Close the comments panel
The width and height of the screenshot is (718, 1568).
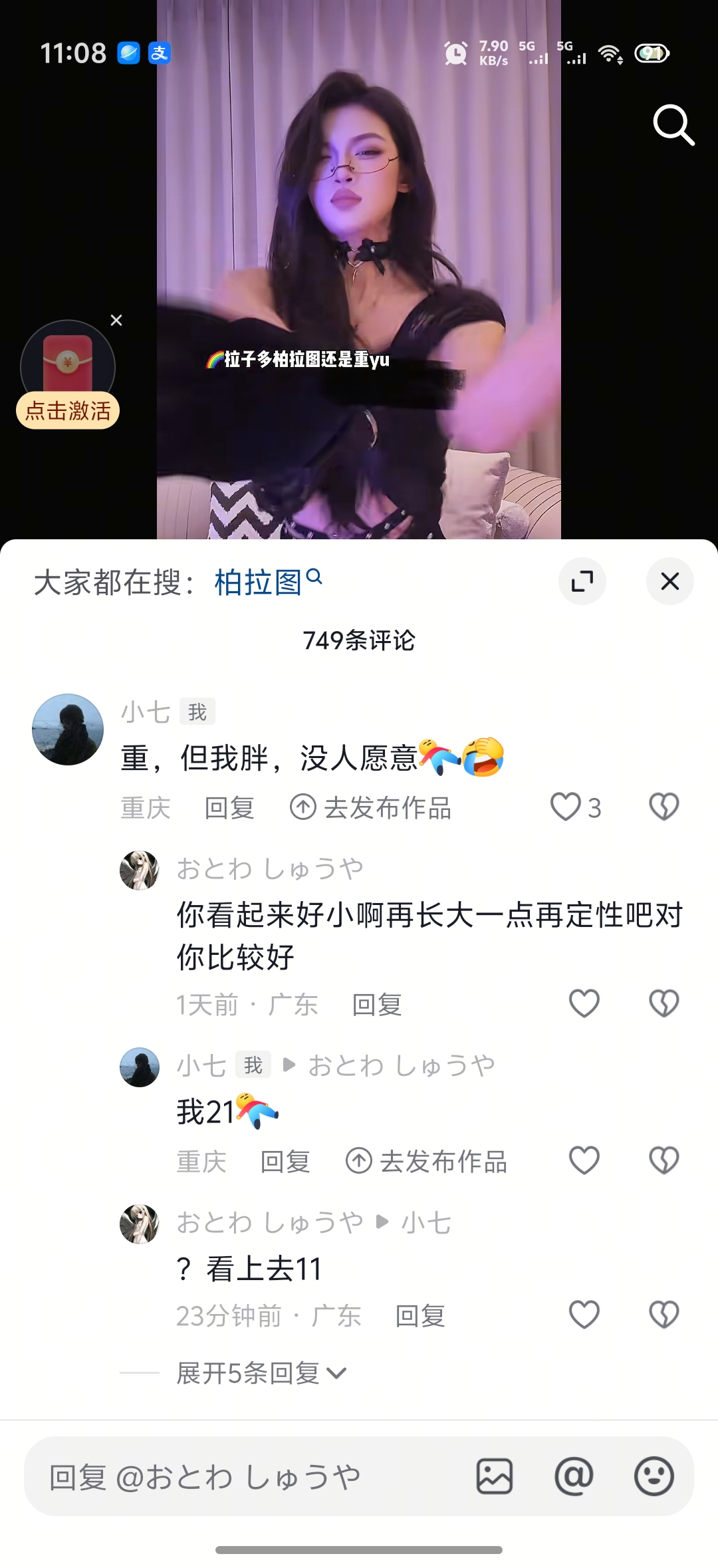(x=670, y=581)
